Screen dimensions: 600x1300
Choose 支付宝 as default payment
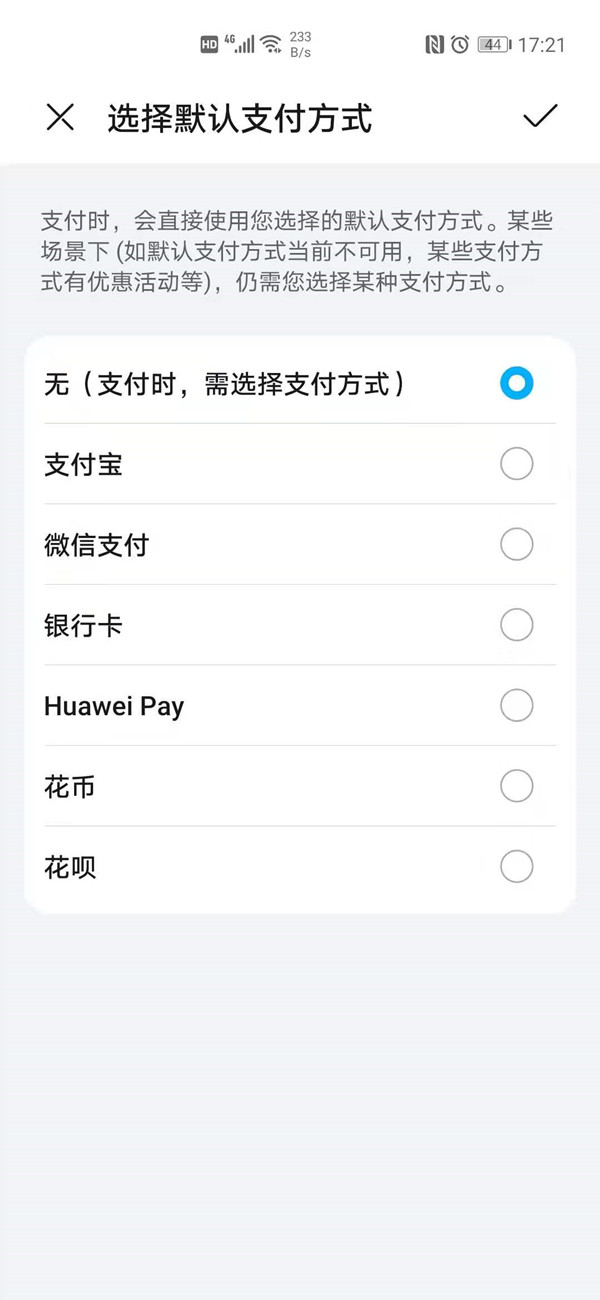click(516, 464)
